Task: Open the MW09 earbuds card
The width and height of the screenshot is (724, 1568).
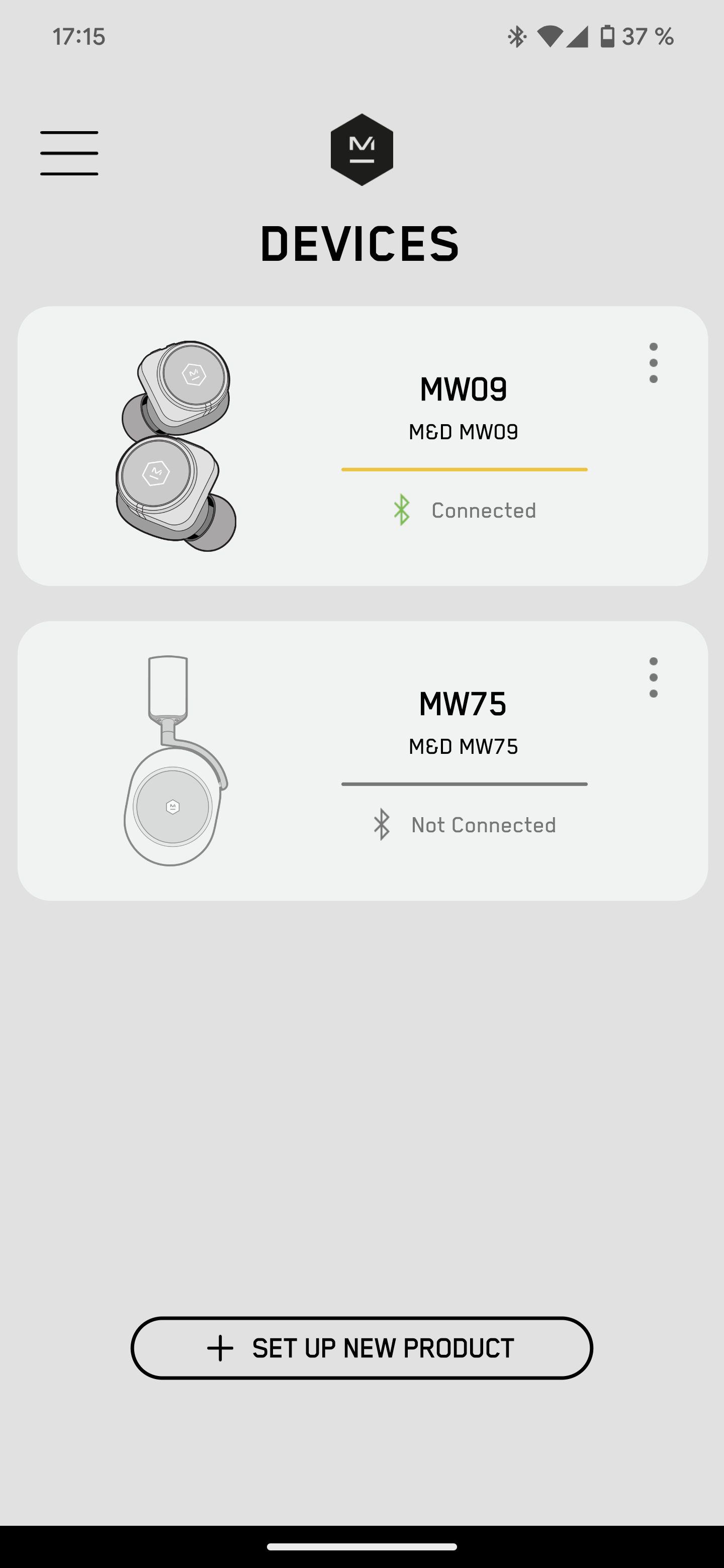Action: (363, 446)
